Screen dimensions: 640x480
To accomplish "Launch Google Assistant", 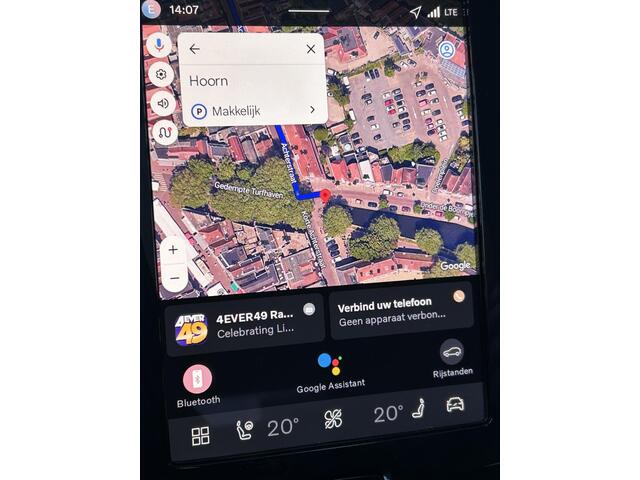I will tap(330, 371).
